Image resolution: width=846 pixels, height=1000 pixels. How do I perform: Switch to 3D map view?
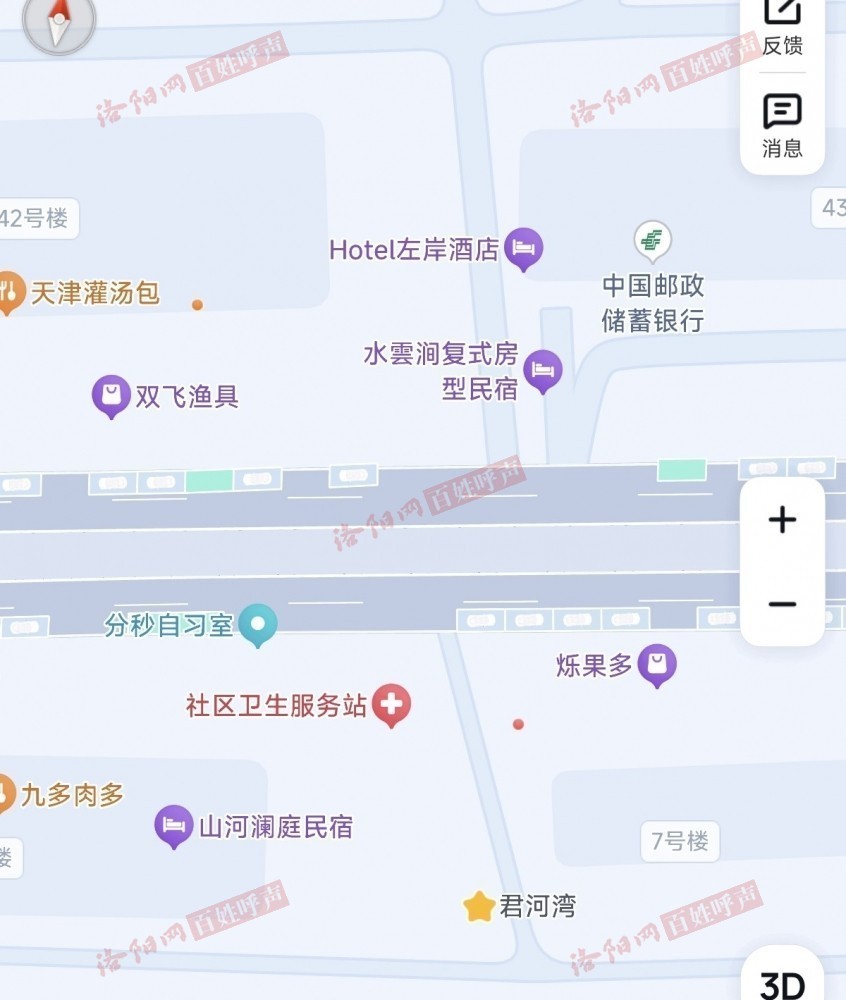[782, 984]
